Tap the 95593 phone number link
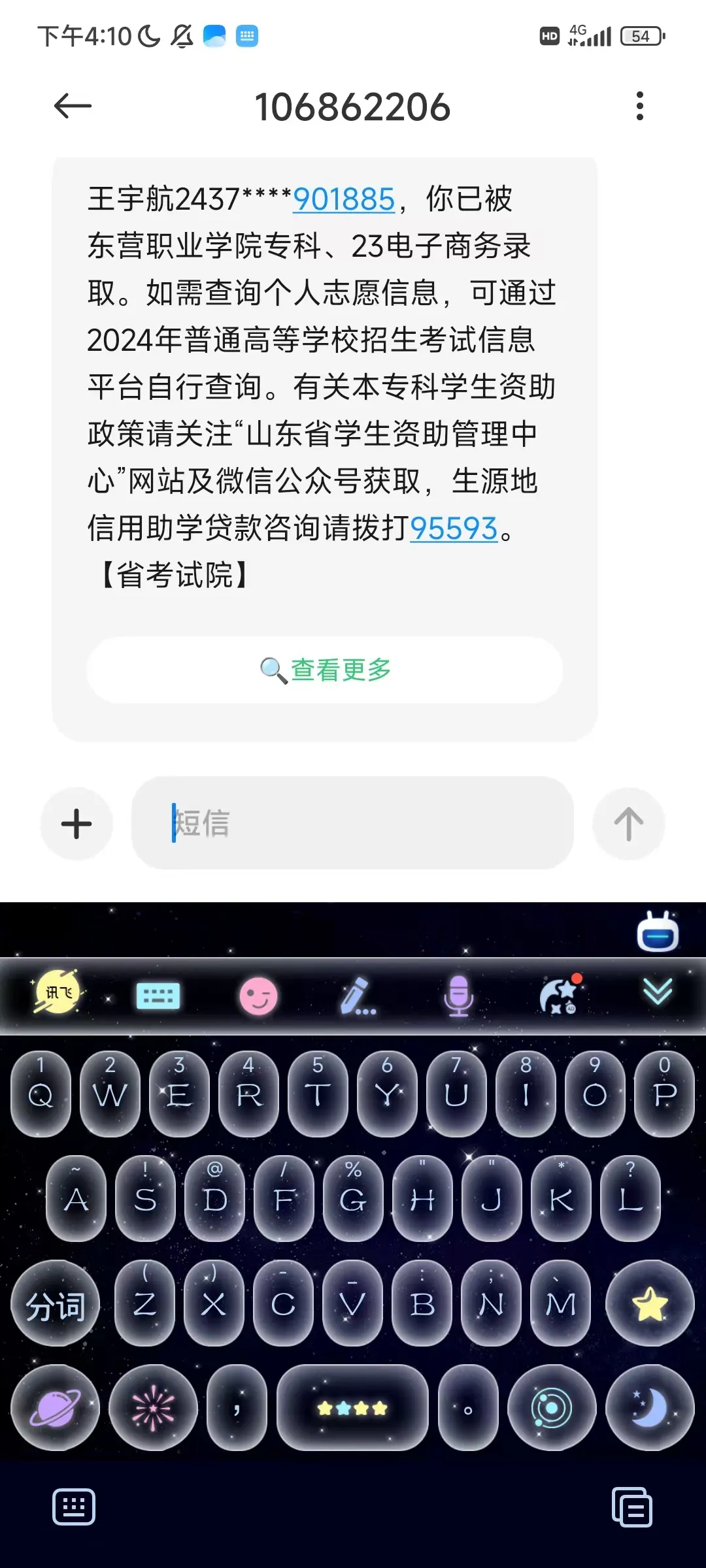 454,529
